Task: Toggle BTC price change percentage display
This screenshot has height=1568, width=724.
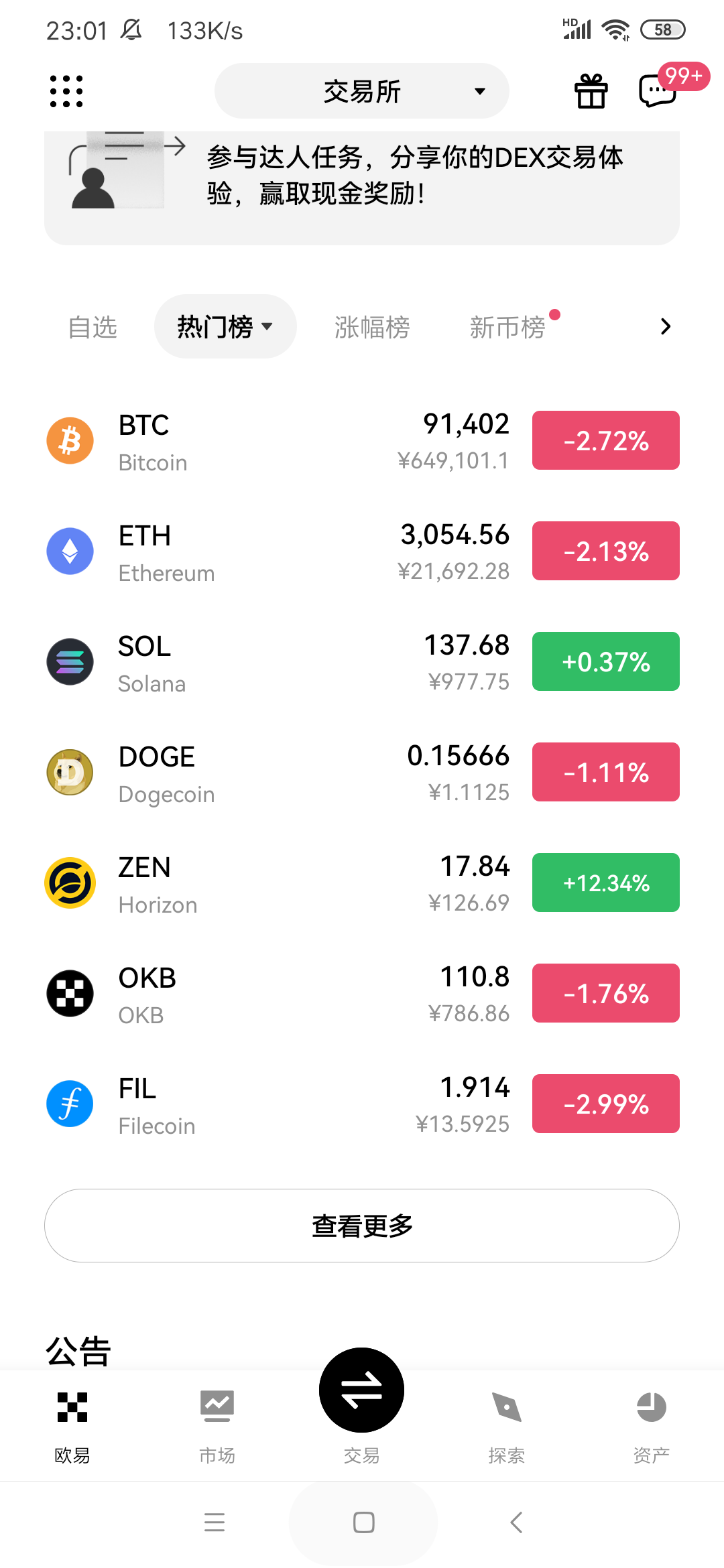Action: pyautogui.click(x=605, y=440)
